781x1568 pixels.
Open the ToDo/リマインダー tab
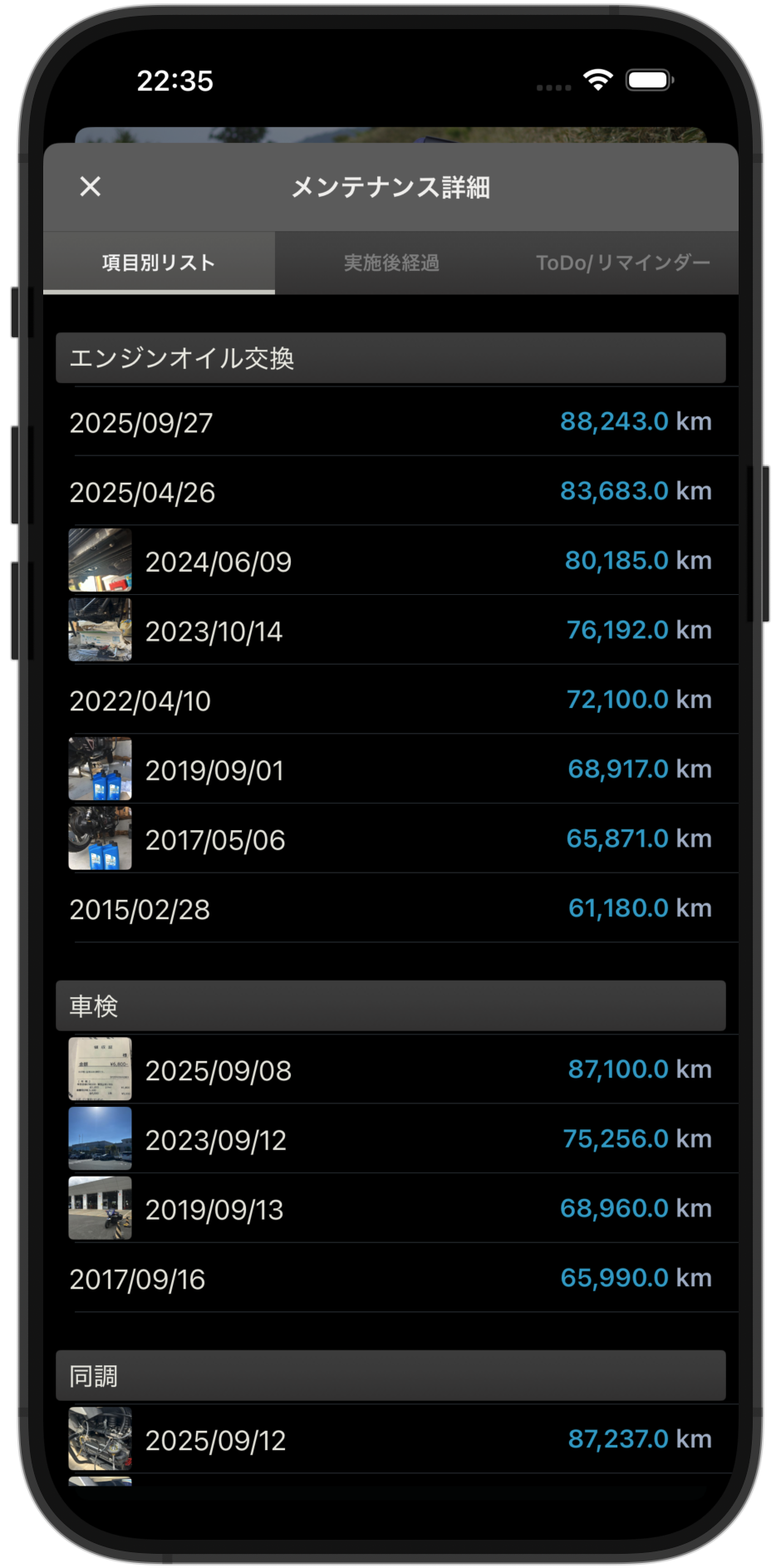[625, 261]
